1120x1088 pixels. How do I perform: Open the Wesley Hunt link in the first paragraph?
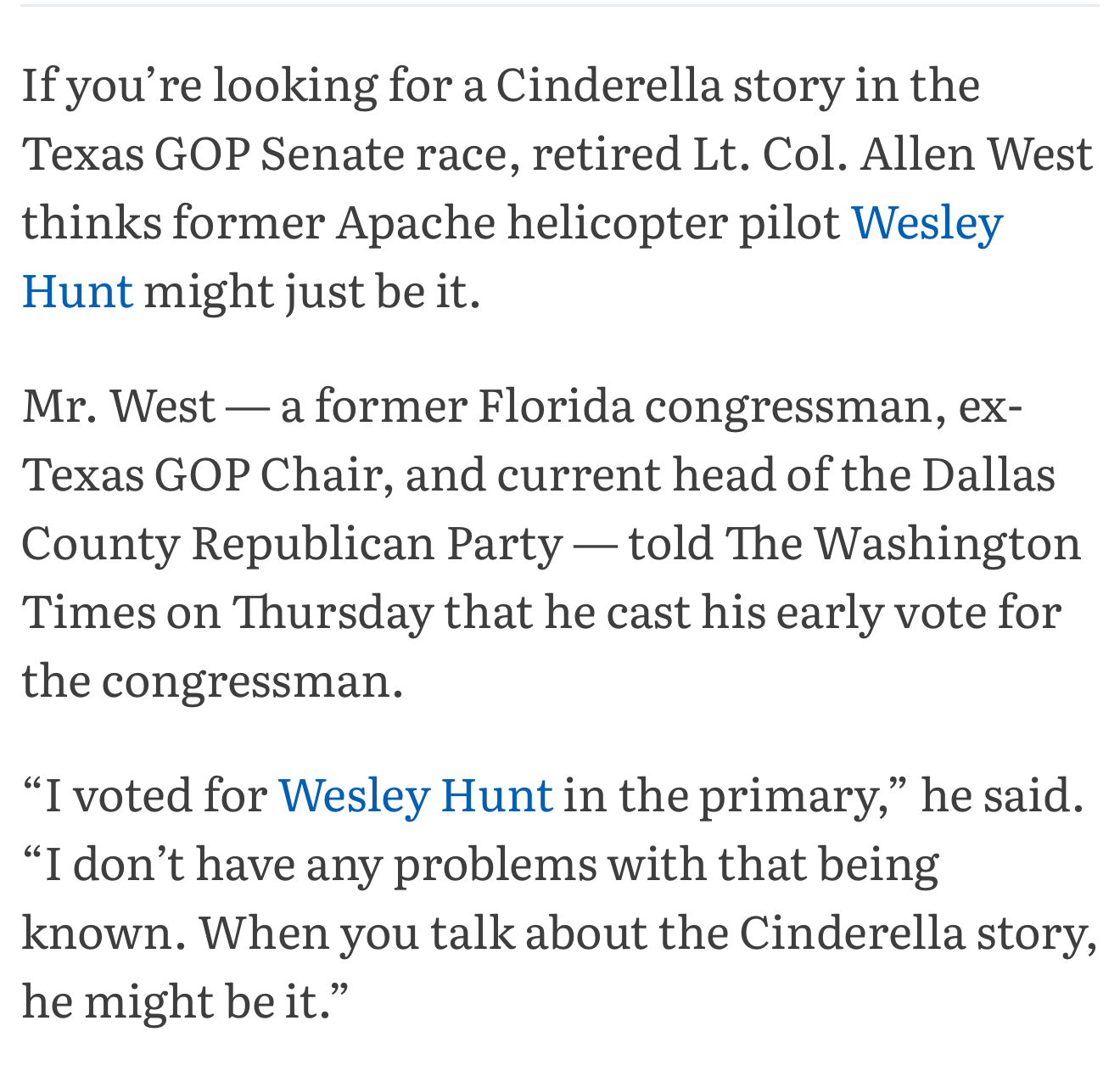pos(927,222)
